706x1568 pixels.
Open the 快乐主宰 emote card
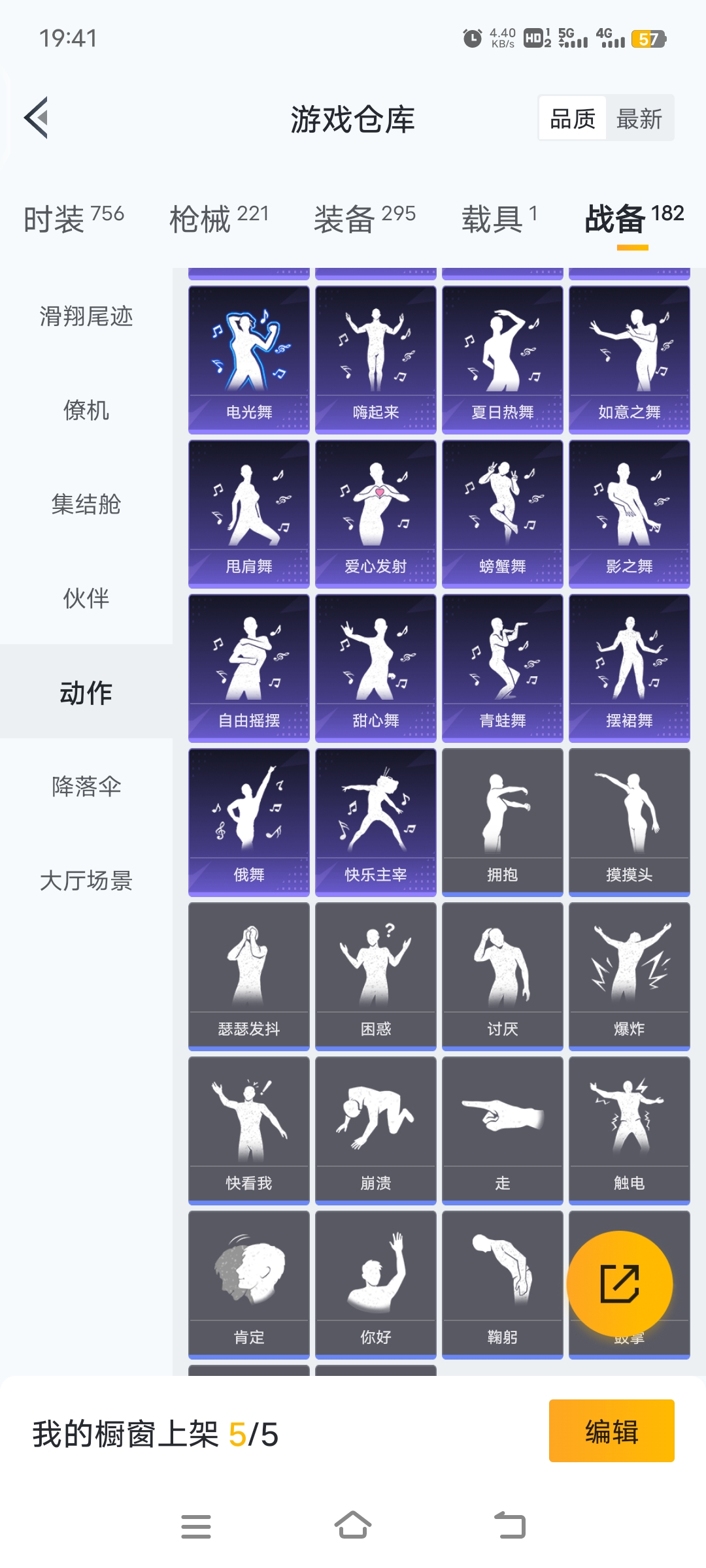tap(376, 822)
